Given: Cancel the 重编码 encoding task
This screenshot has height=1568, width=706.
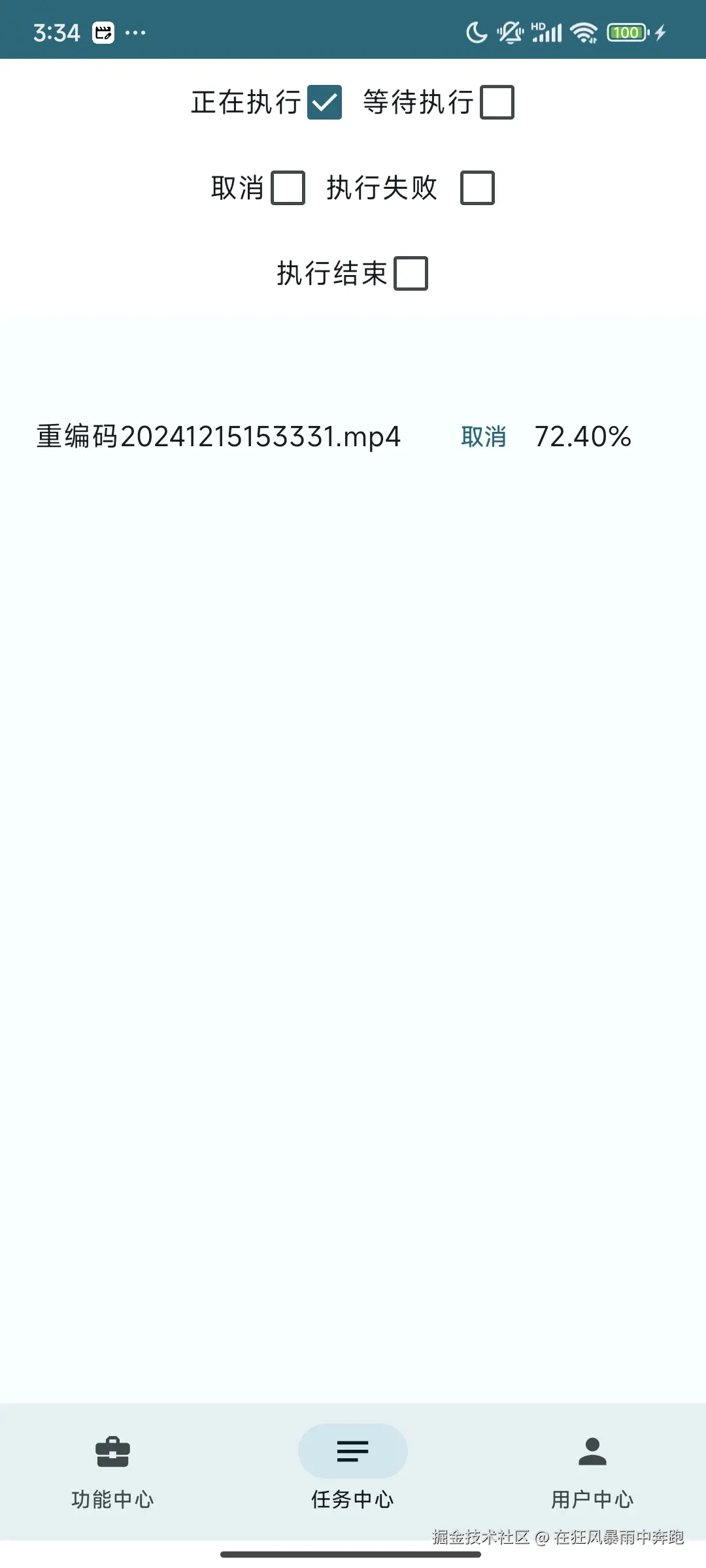Looking at the screenshot, I should tap(484, 438).
